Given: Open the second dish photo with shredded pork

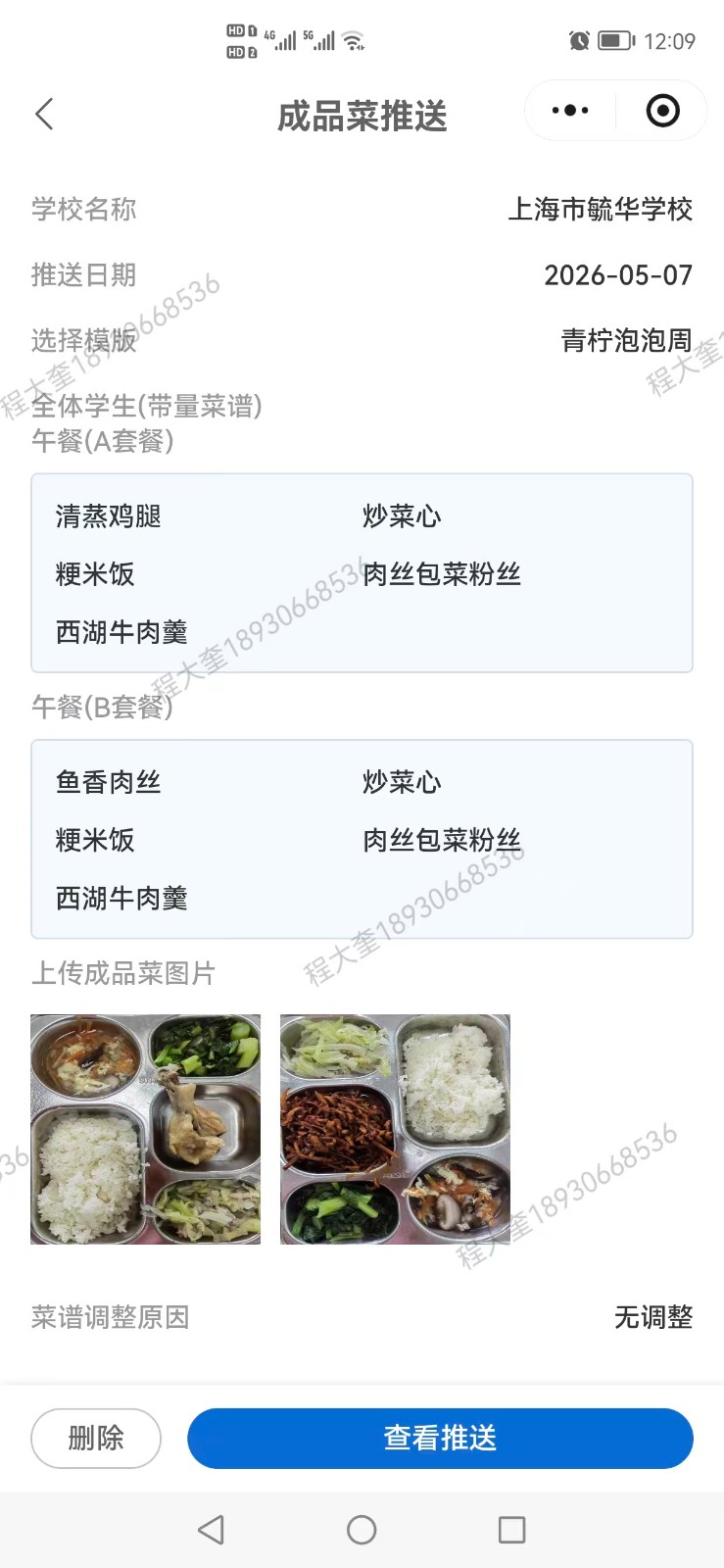Looking at the screenshot, I should pyautogui.click(x=395, y=1129).
